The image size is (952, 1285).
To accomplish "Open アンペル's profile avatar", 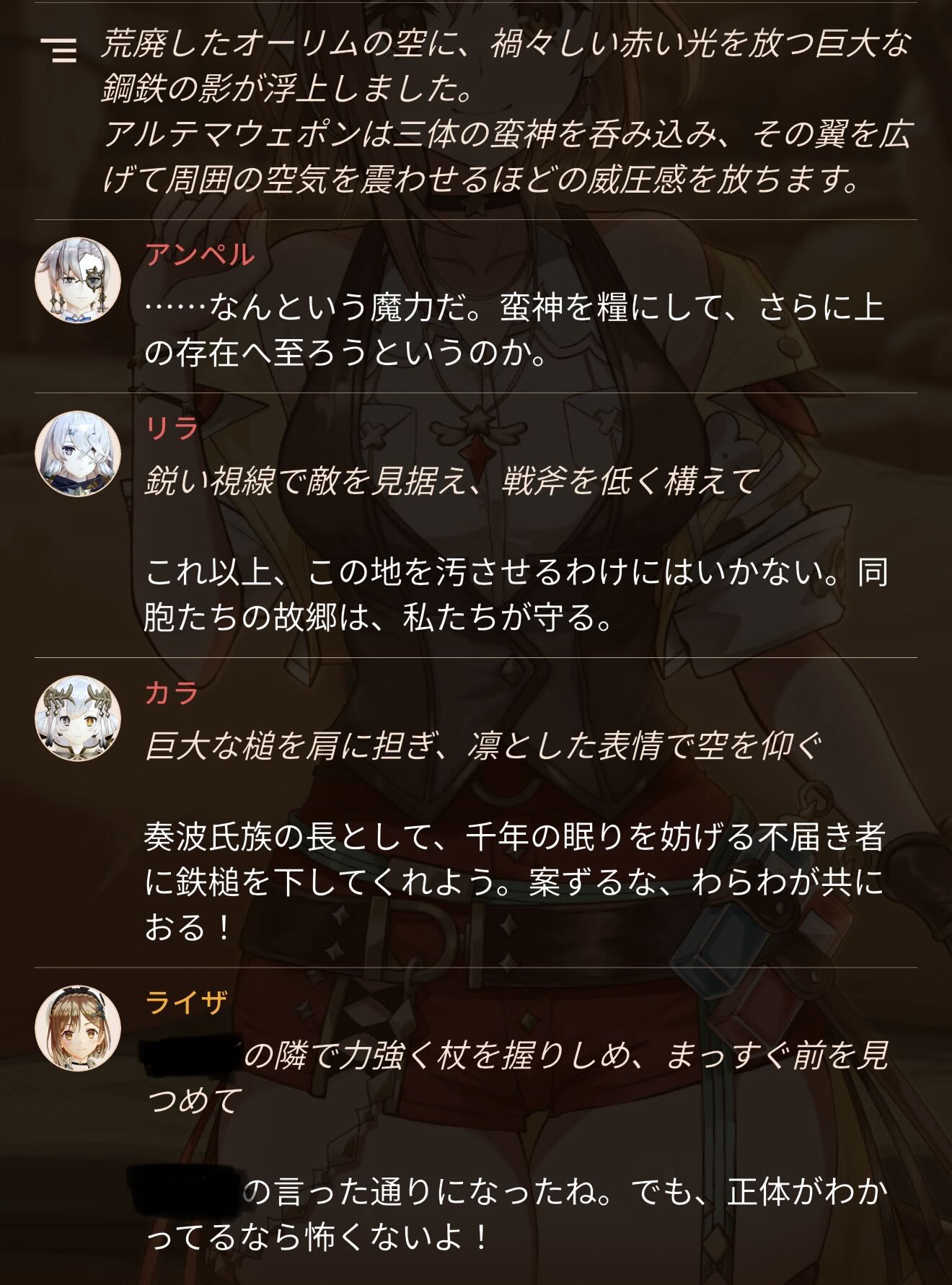I will tap(78, 280).
